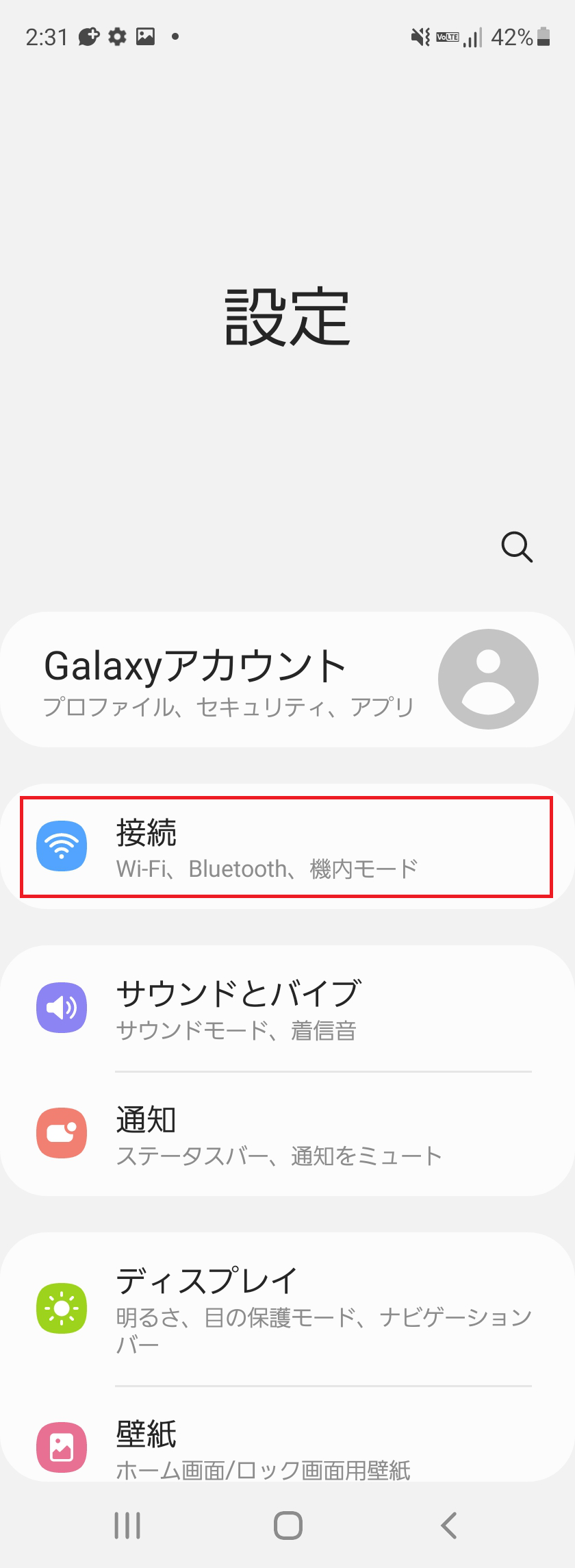Tap the Back arrow in navigation bar
The height and width of the screenshot is (1568, 575).
coord(448,1526)
